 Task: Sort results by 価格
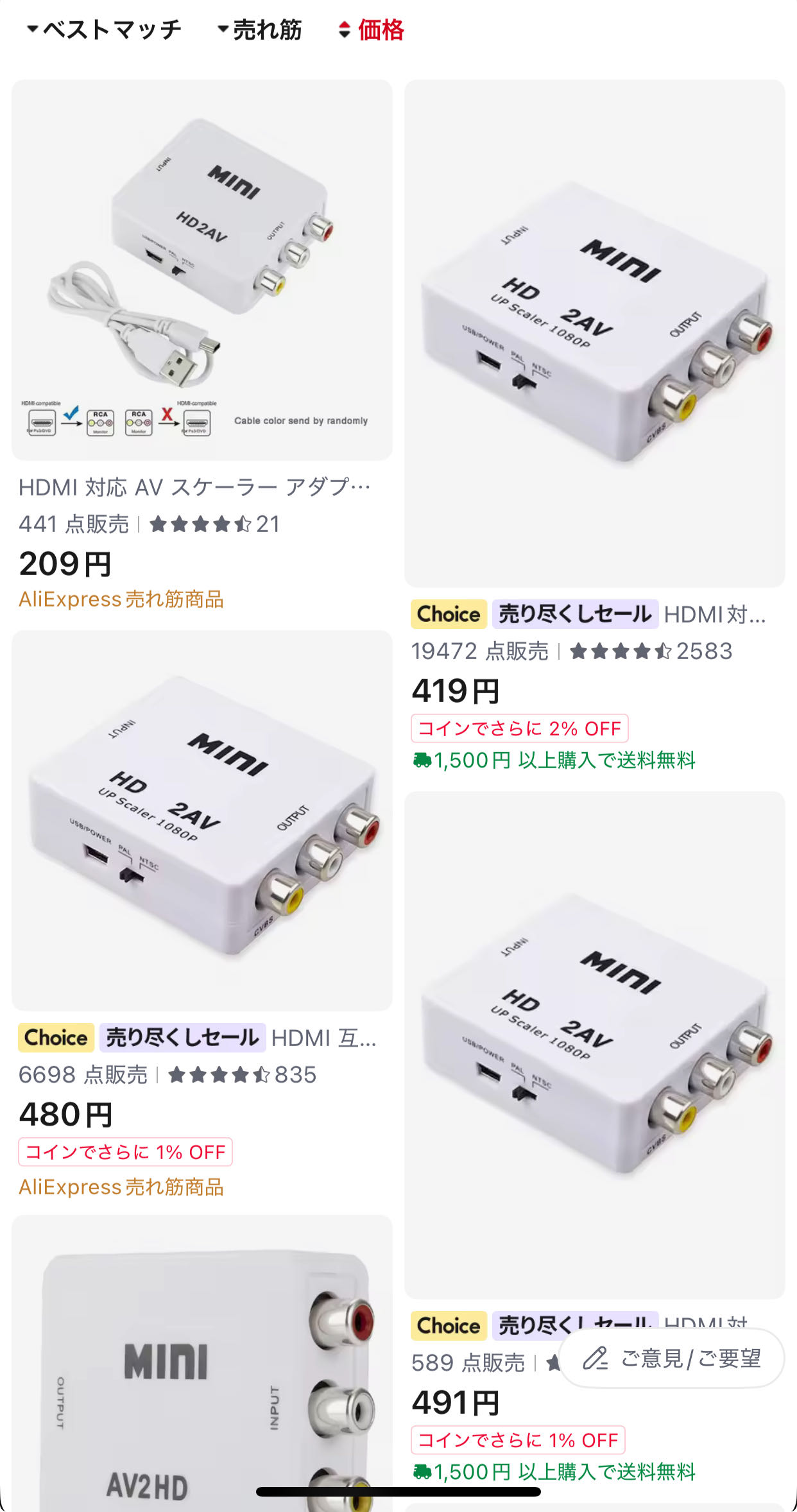tap(372, 30)
